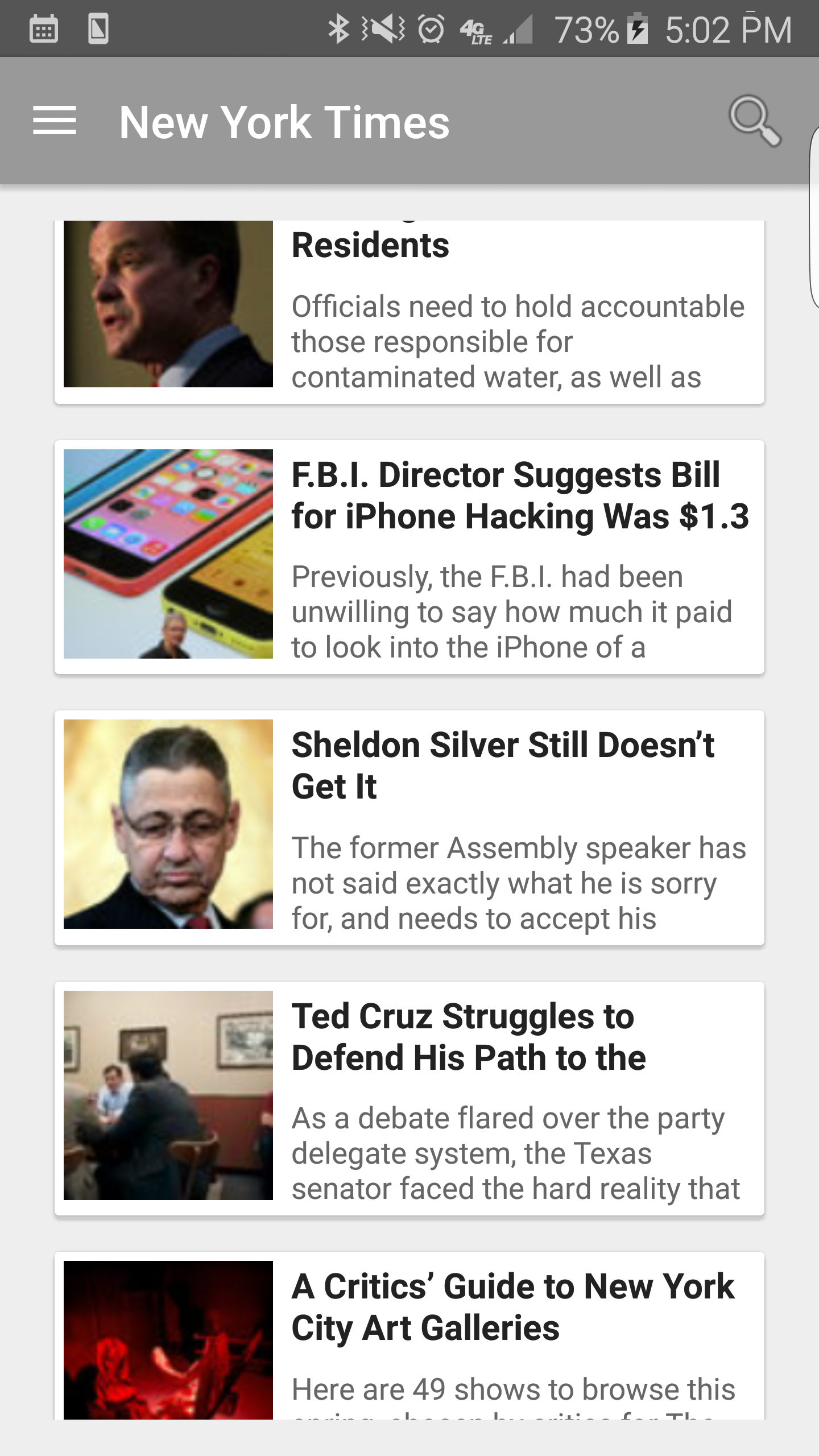Open the article about contaminated water accountability
This screenshot has width=819, height=1456.
[x=409, y=312]
